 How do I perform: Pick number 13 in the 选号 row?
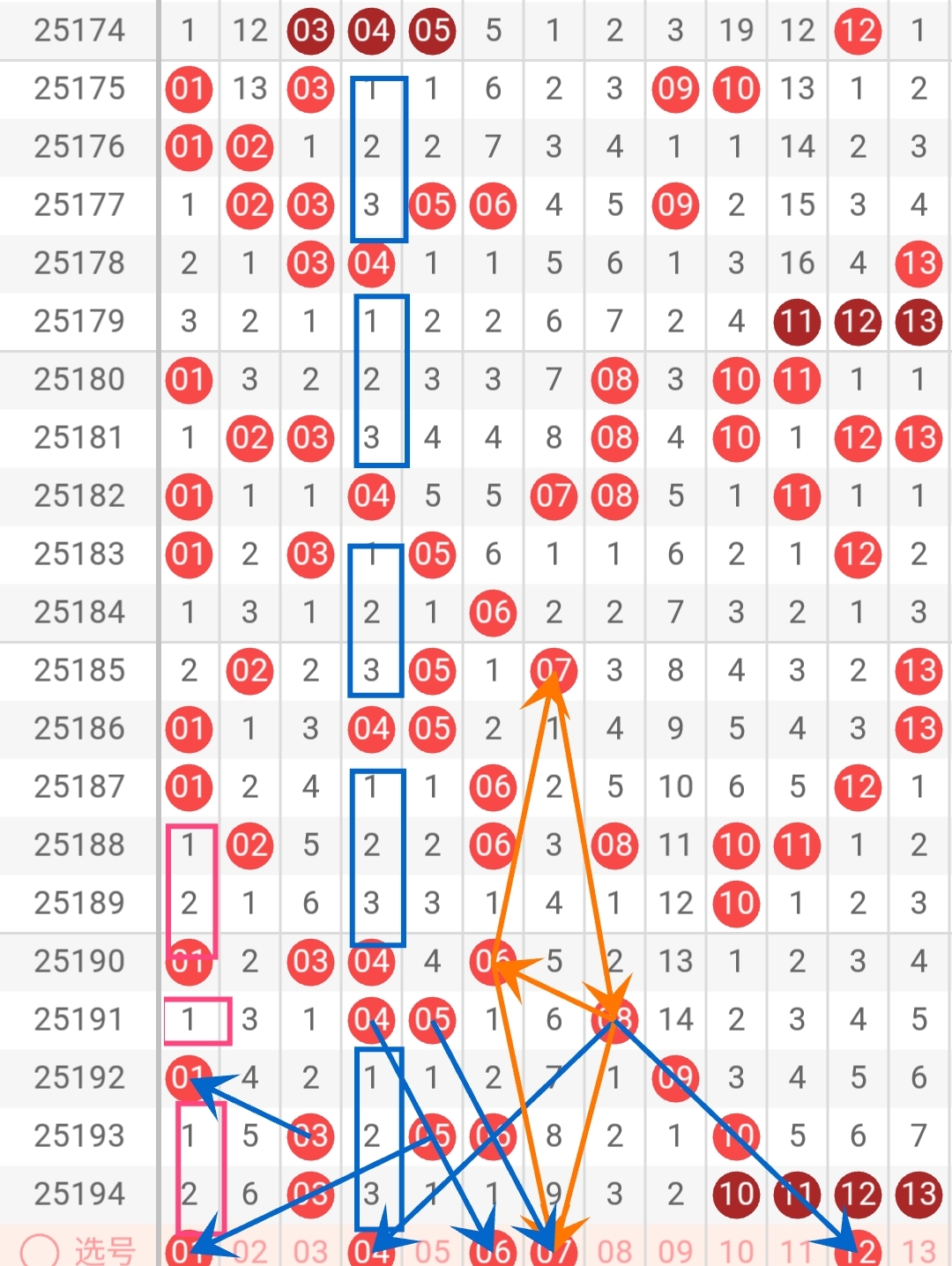(919, 1252)
